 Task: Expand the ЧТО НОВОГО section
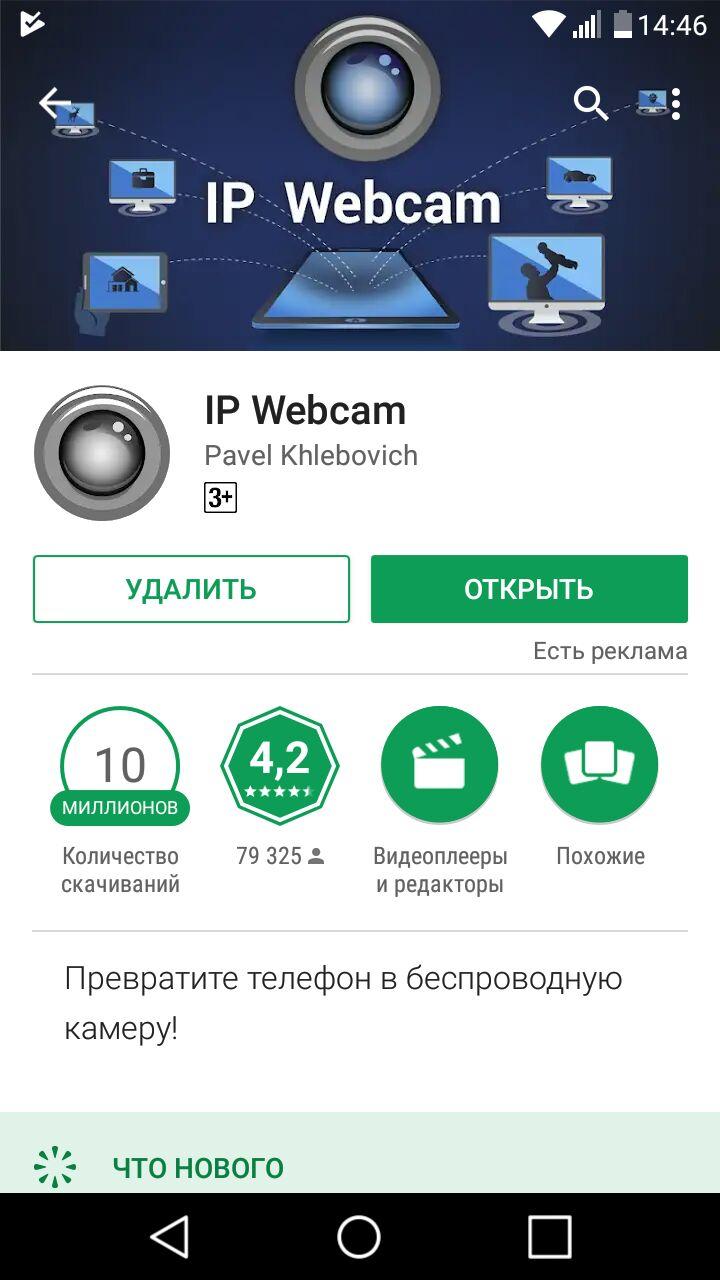point(198,1167)
